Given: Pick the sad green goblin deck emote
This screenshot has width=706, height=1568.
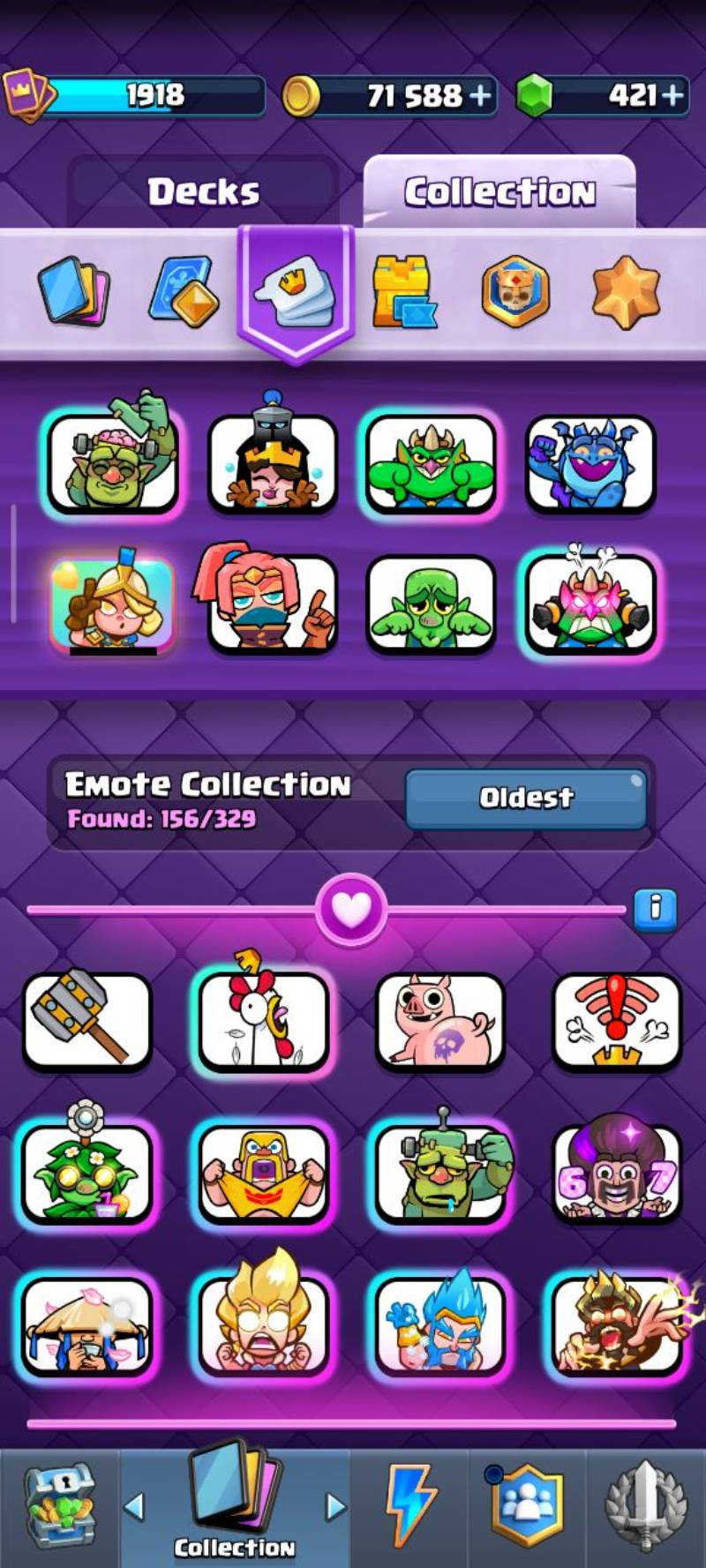Looking at the screenshot, I should point(431,604).
